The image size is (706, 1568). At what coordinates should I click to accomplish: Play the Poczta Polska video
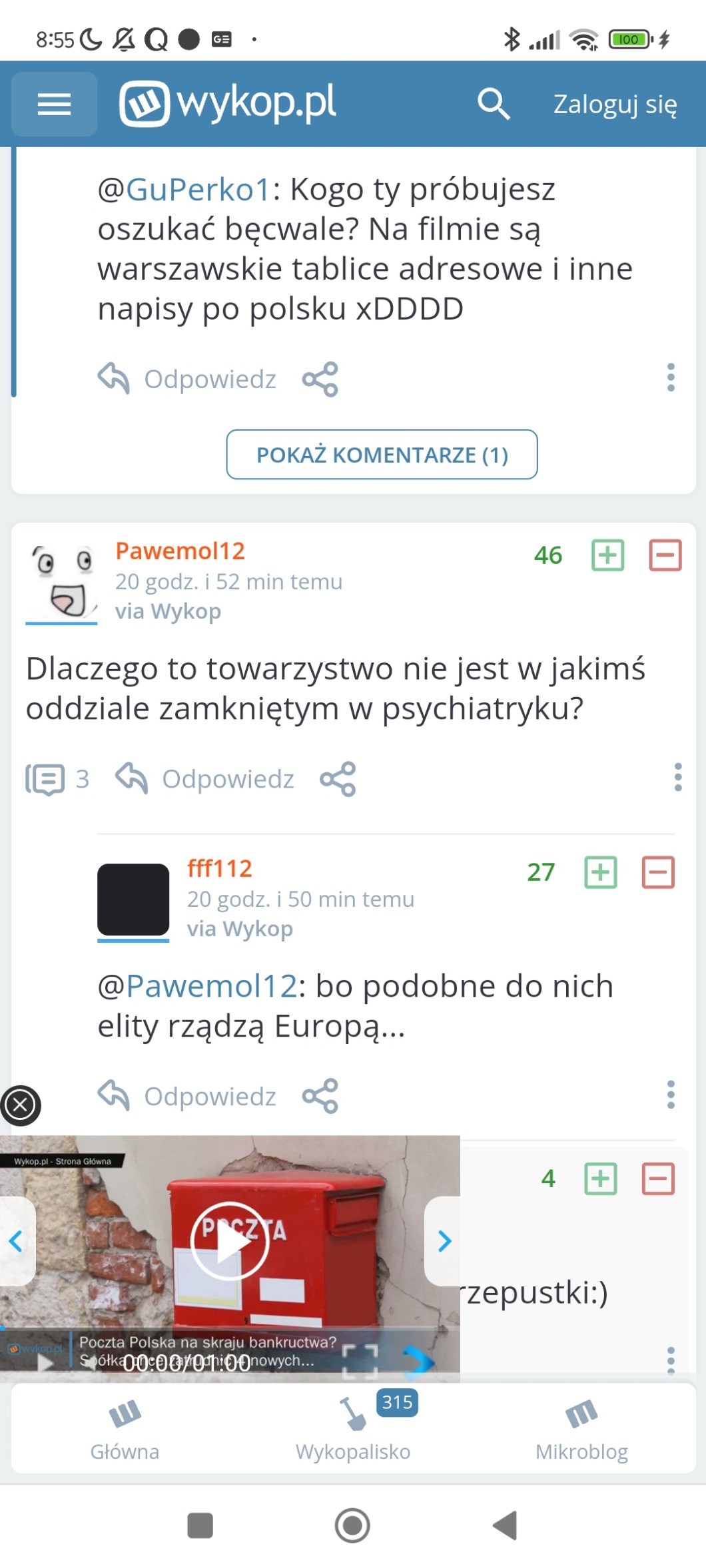click(x=229, y=1241)
